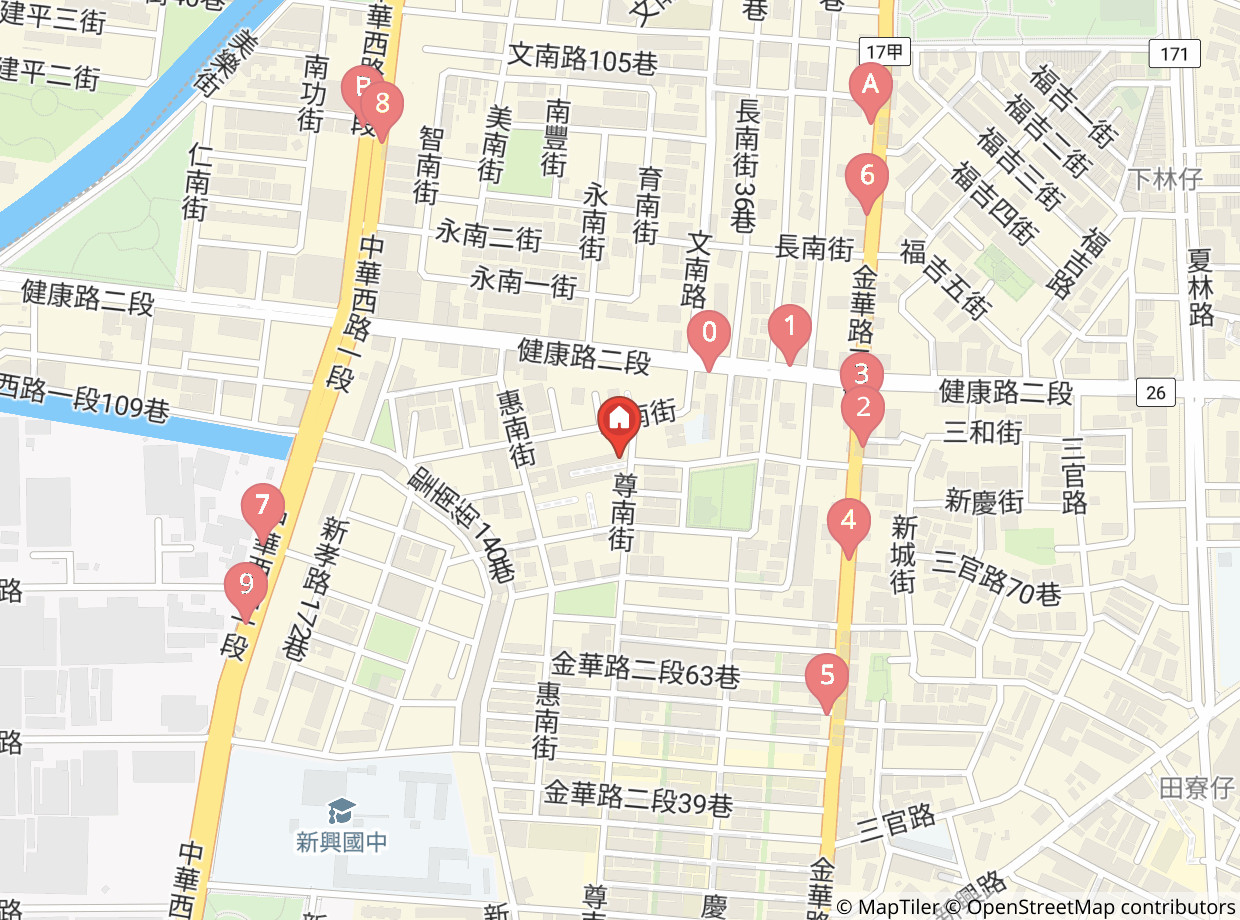
Task: Tap map marker 3 on 金華路
Action: tap(860, 371)
